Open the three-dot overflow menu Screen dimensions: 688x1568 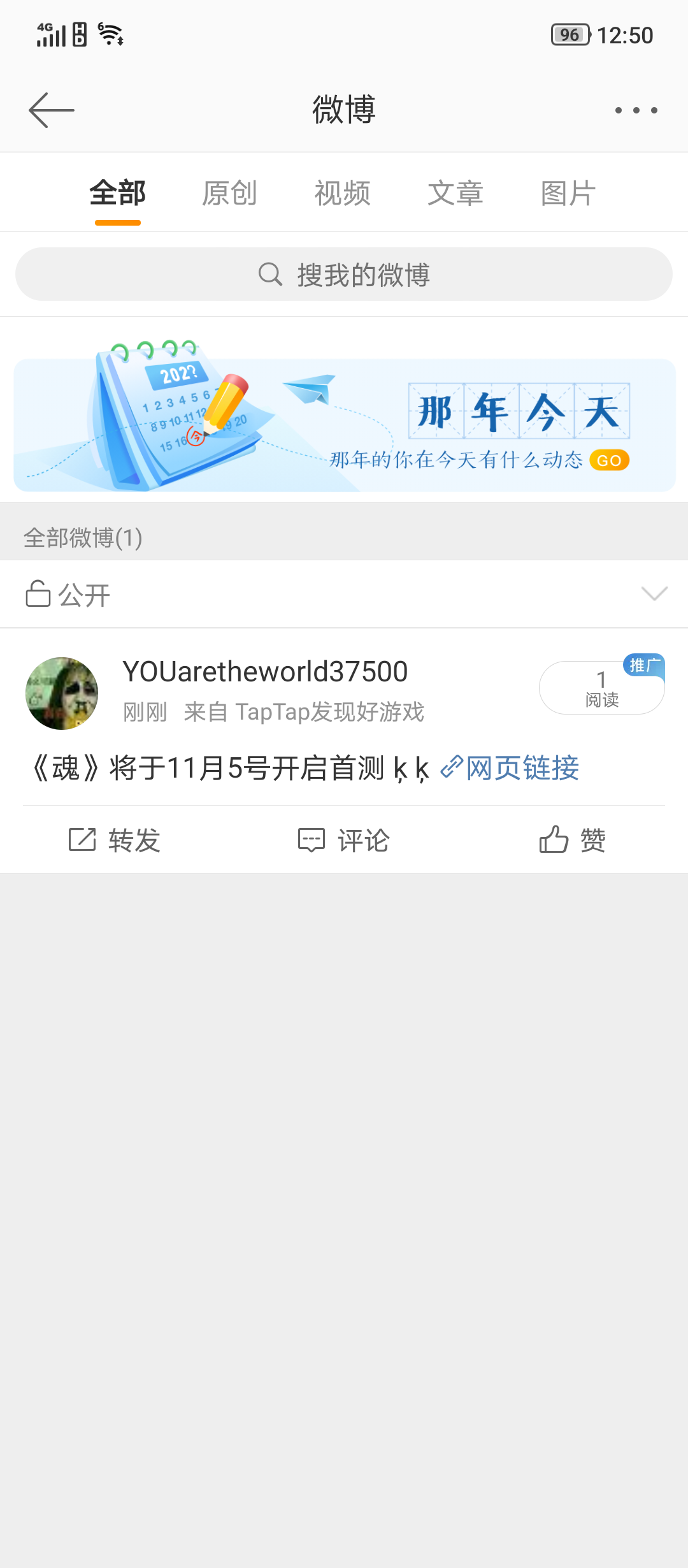coord(636,110)
